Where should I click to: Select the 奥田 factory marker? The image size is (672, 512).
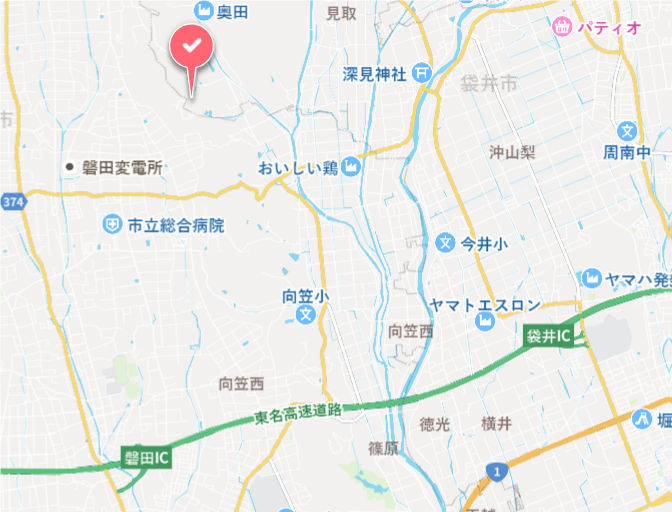tap(205, 11)
